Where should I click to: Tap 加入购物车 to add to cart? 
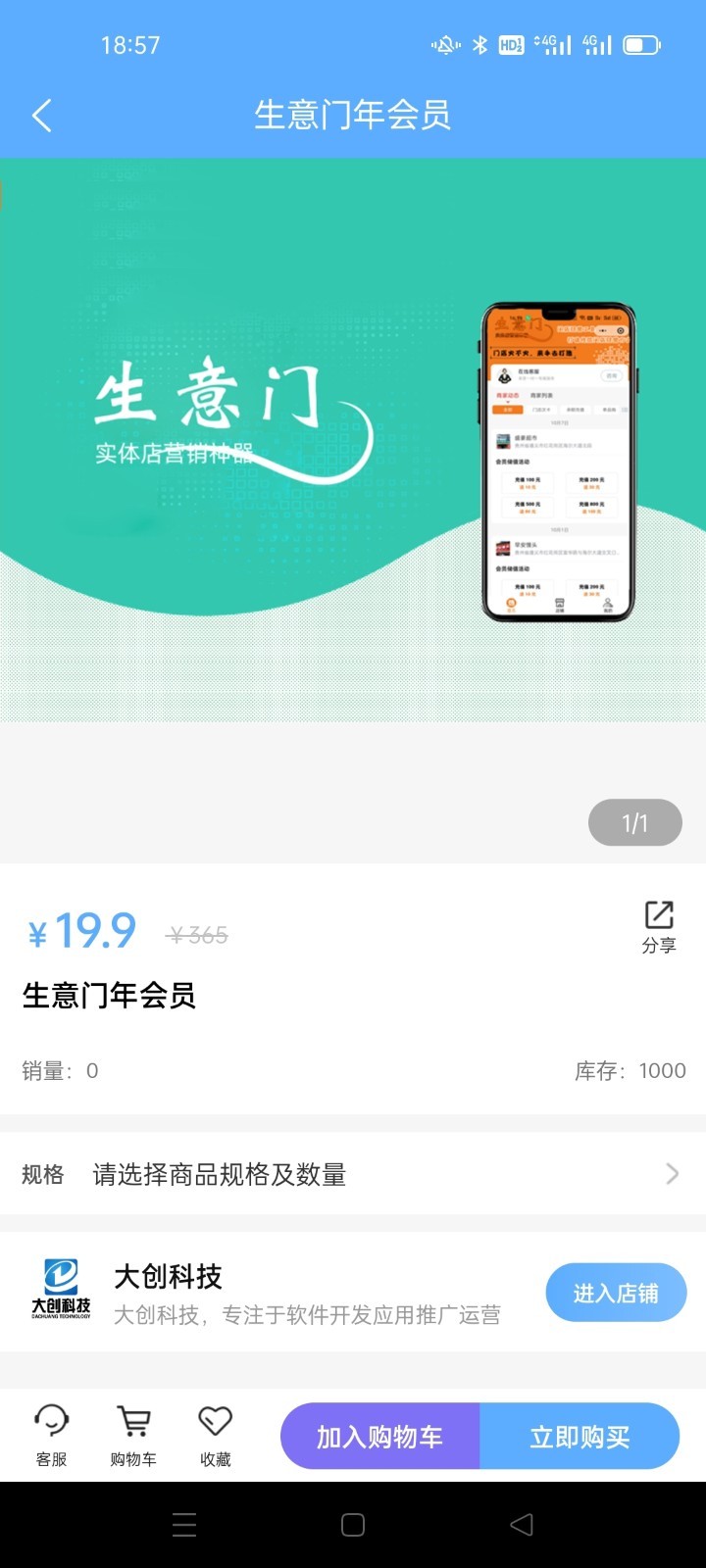(380, 1437)
